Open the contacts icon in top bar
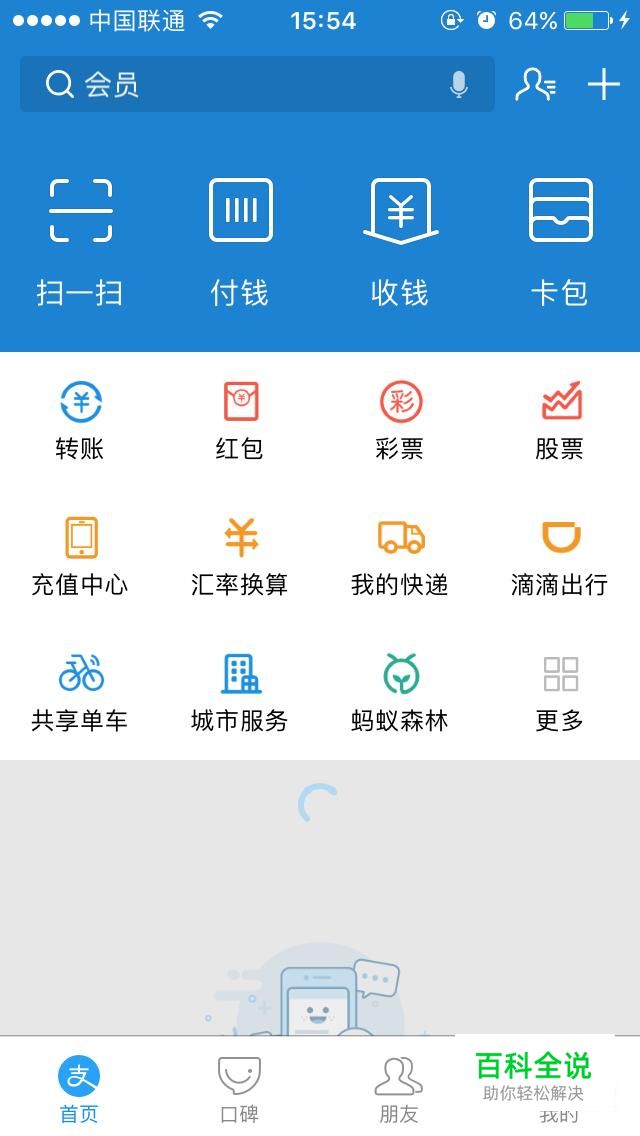 [535, 85]
